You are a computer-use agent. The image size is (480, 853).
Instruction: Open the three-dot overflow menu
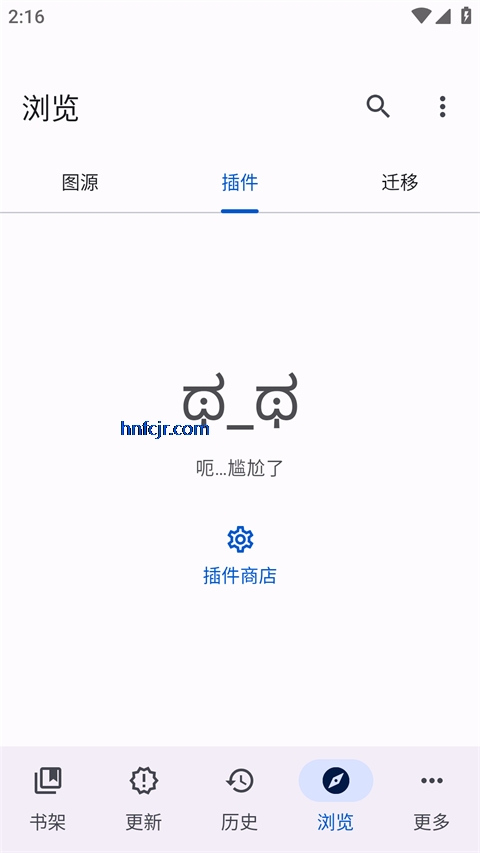coord(442,107)
